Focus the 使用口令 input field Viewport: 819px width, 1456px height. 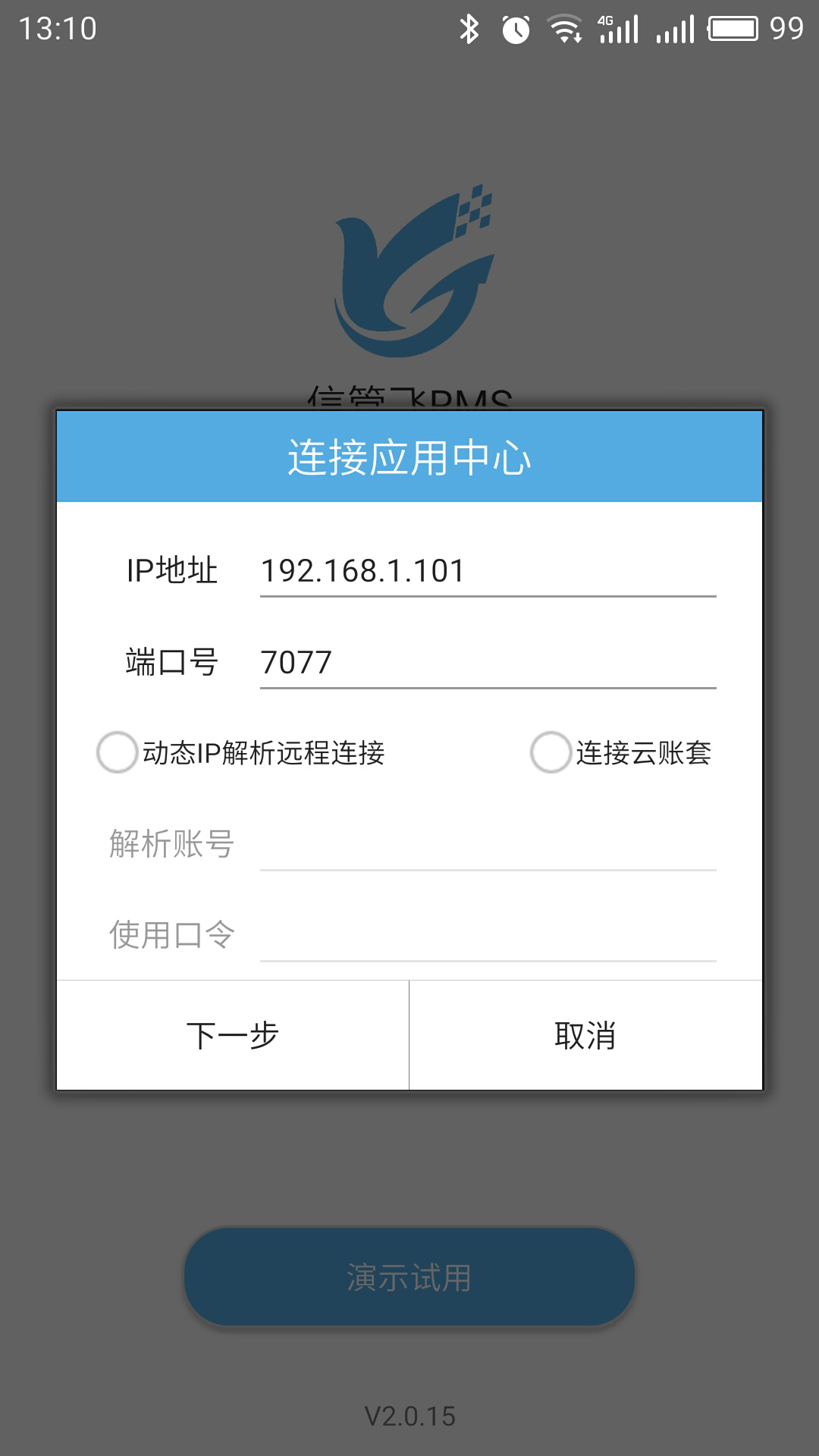[x=488, y=936]
